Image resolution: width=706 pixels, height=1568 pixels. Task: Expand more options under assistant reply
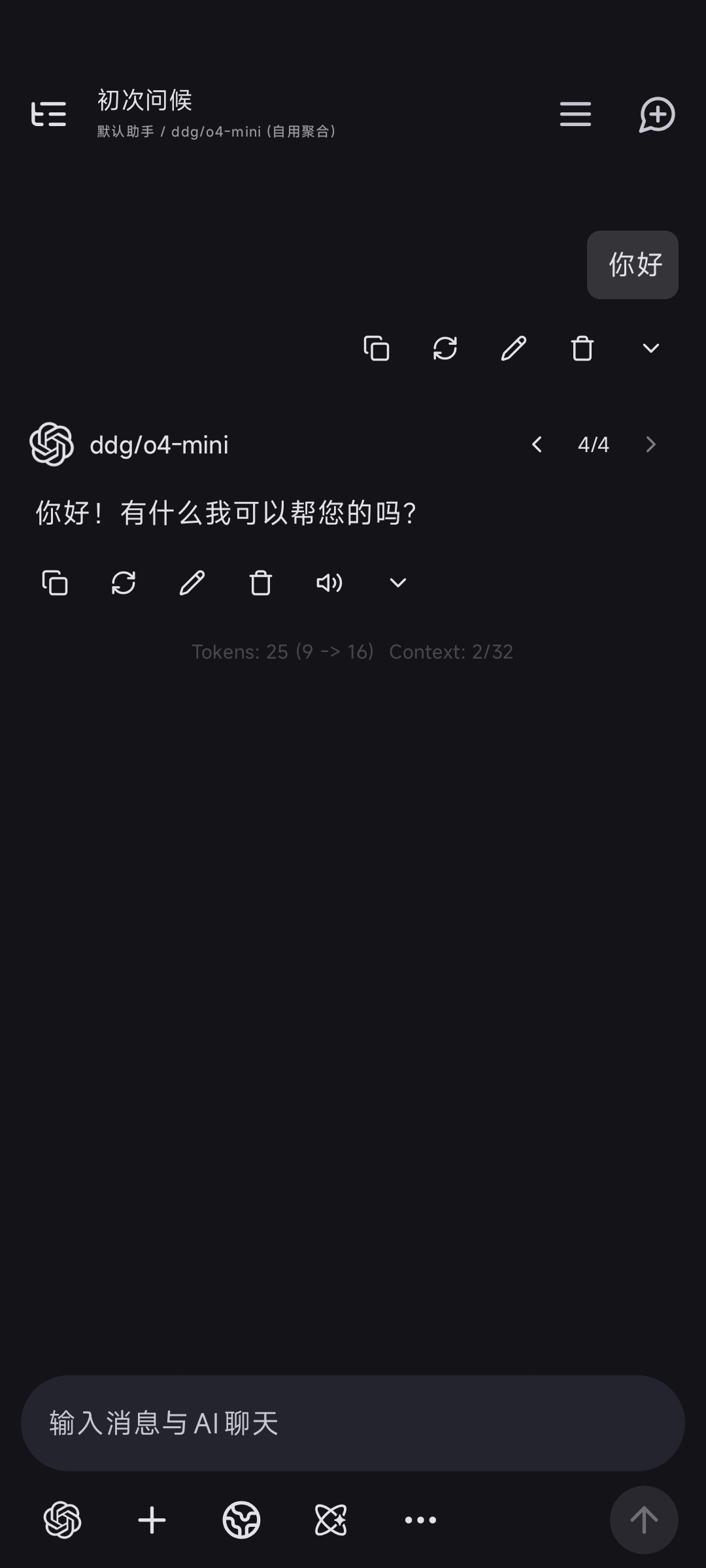(398, 583)
